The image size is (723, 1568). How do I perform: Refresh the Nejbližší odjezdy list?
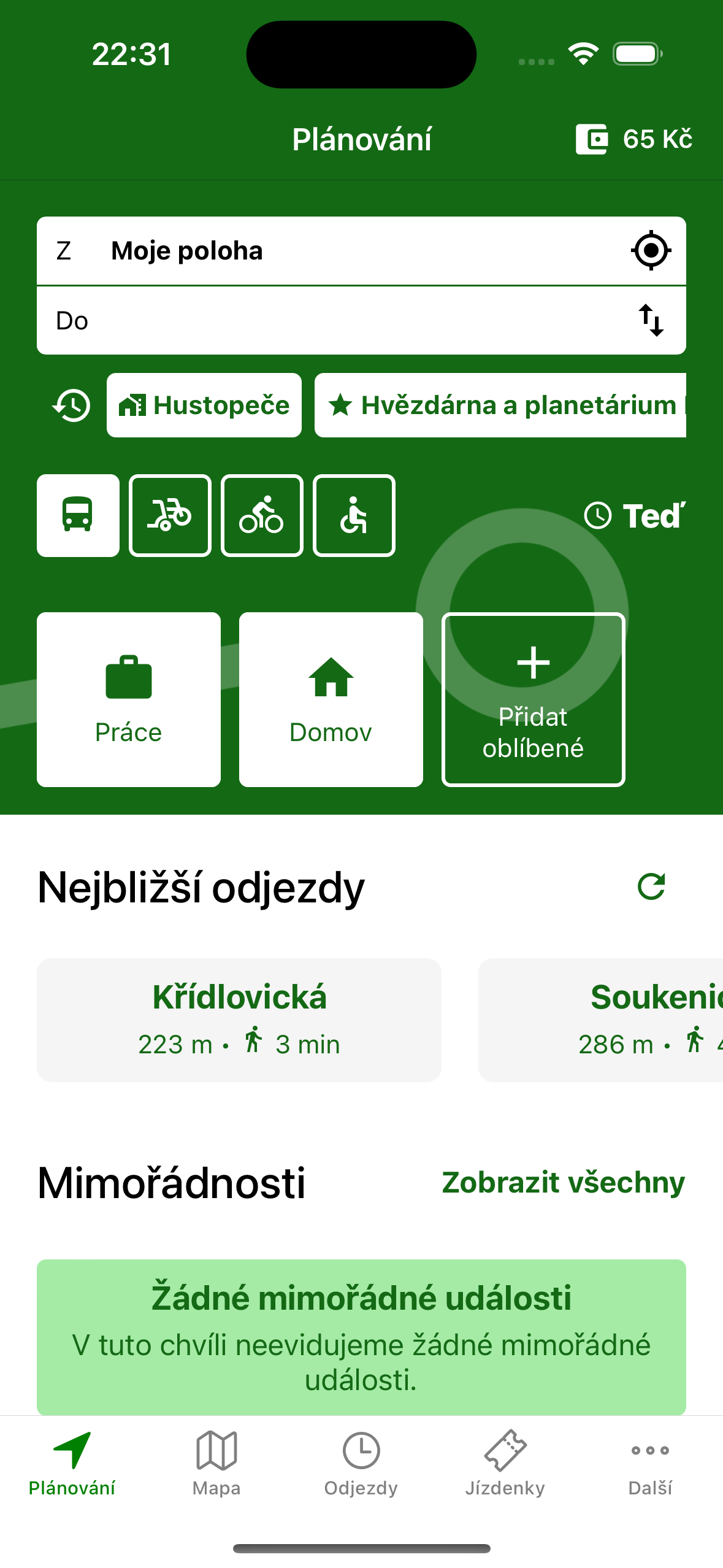651,887
